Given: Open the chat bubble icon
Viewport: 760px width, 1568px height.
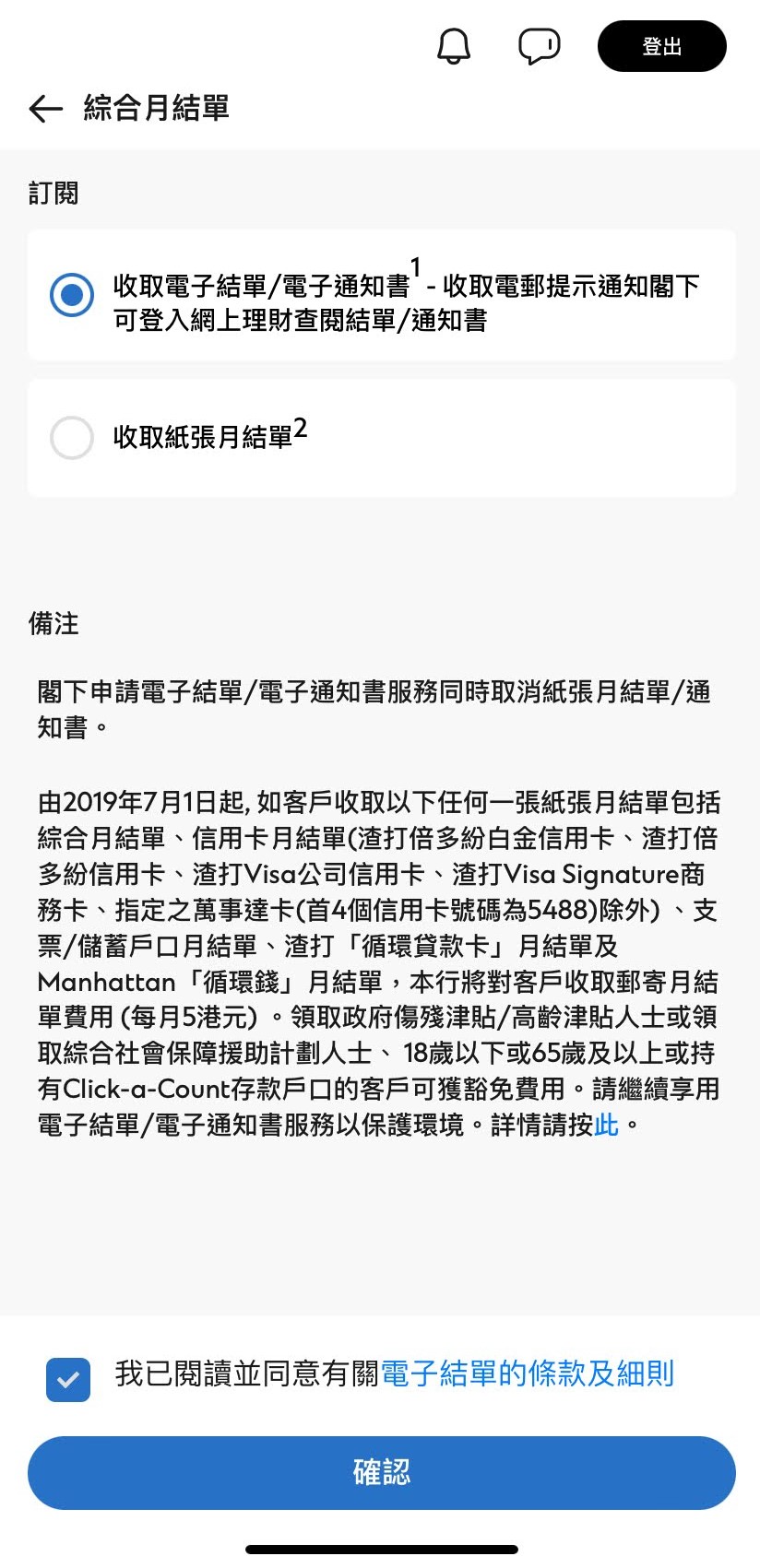Looking at the screenshot, I should pyautogui.click(x=540, y=45).
